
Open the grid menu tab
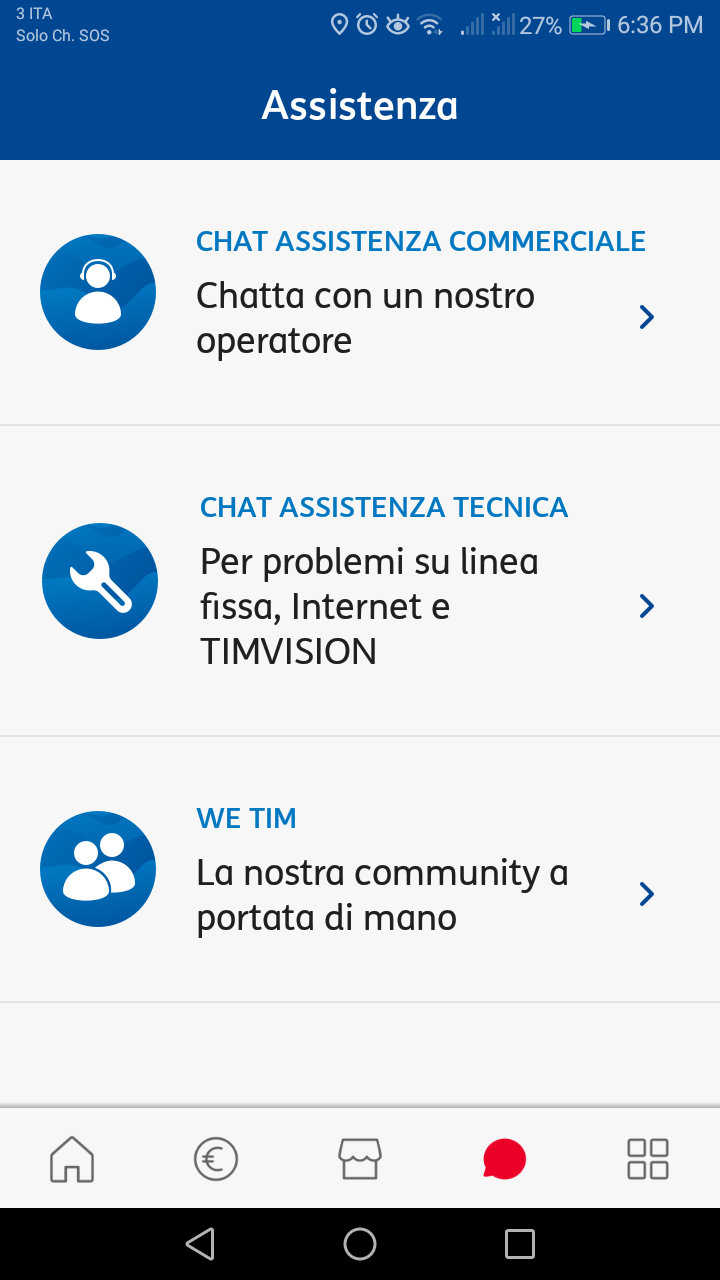648,1160
